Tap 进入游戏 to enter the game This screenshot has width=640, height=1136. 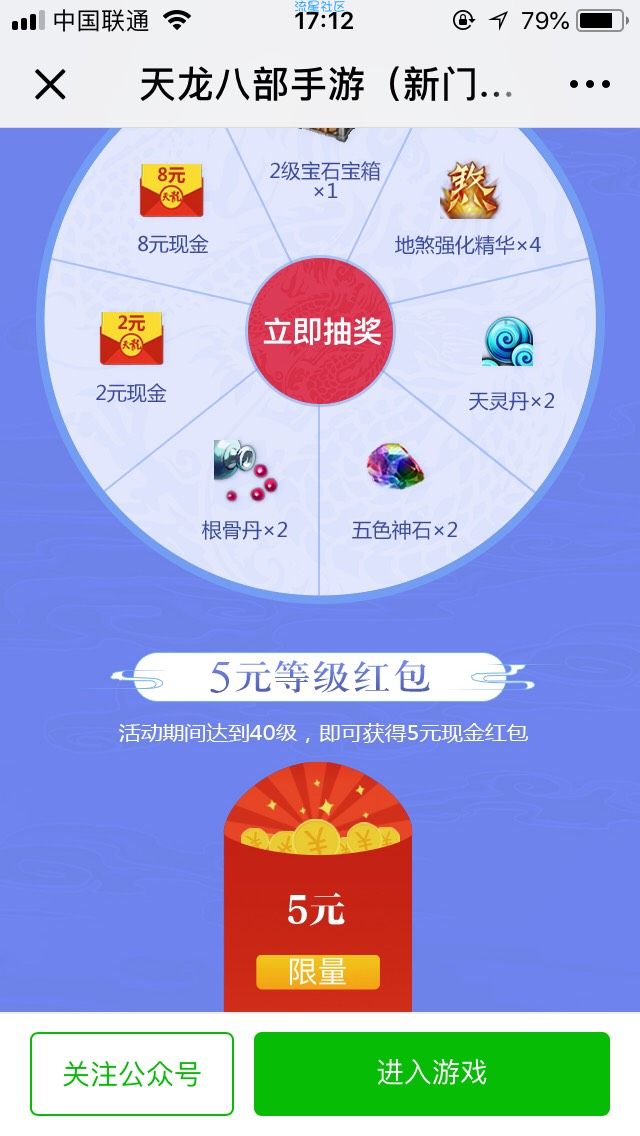click(x=431, y=1074)
